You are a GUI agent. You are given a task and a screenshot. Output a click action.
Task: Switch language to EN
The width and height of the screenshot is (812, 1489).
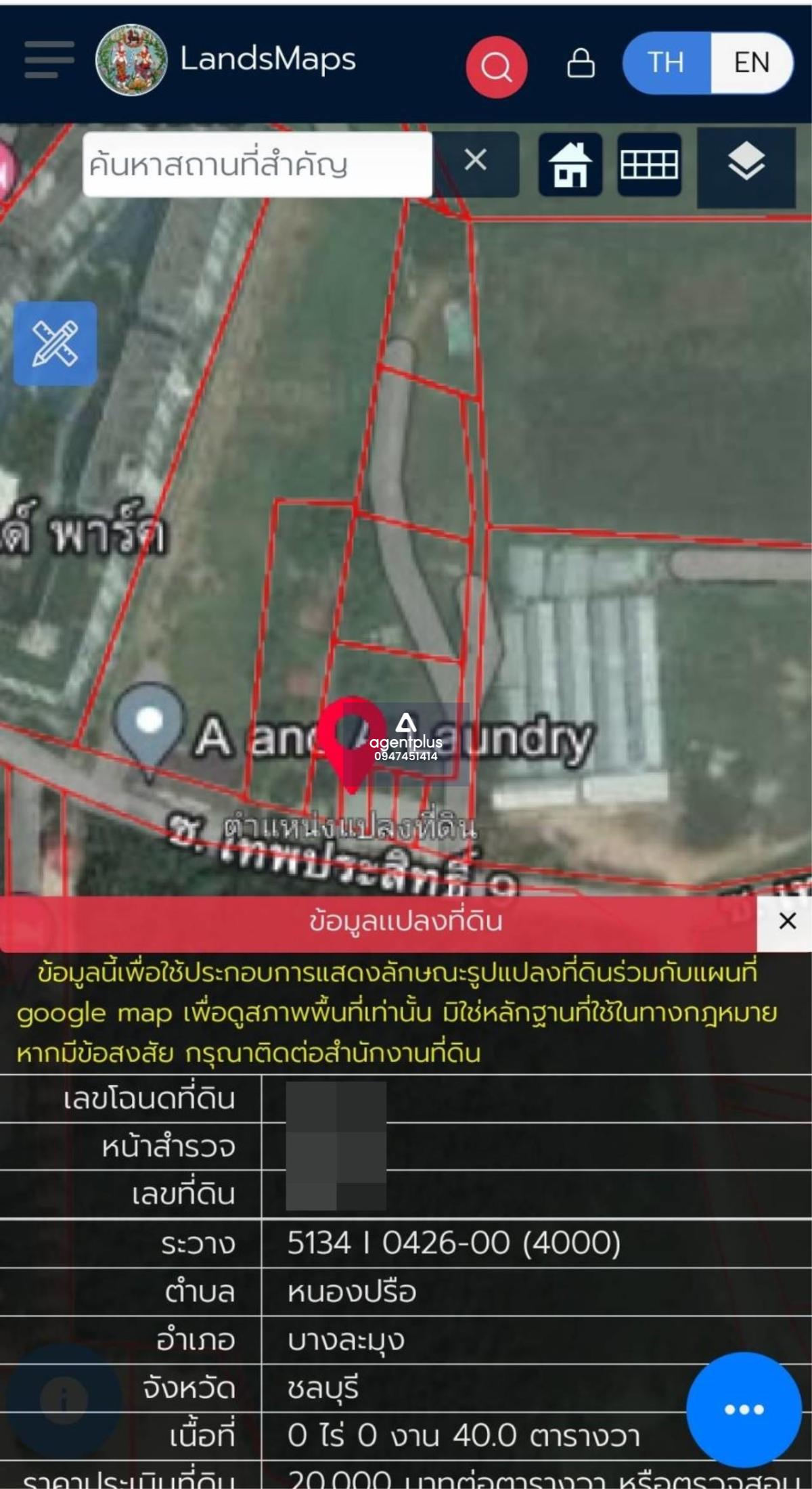[x=752, y=63]
